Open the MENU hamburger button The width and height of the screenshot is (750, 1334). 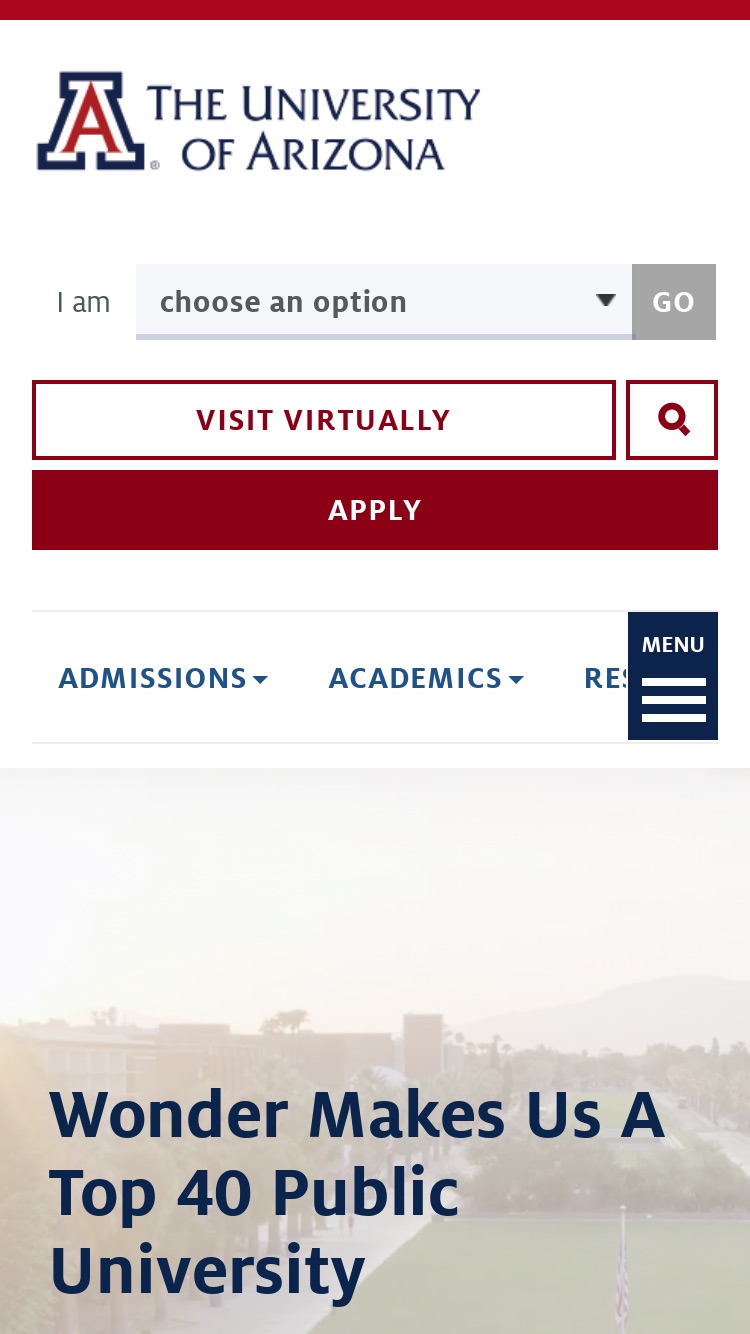[673, 676]
